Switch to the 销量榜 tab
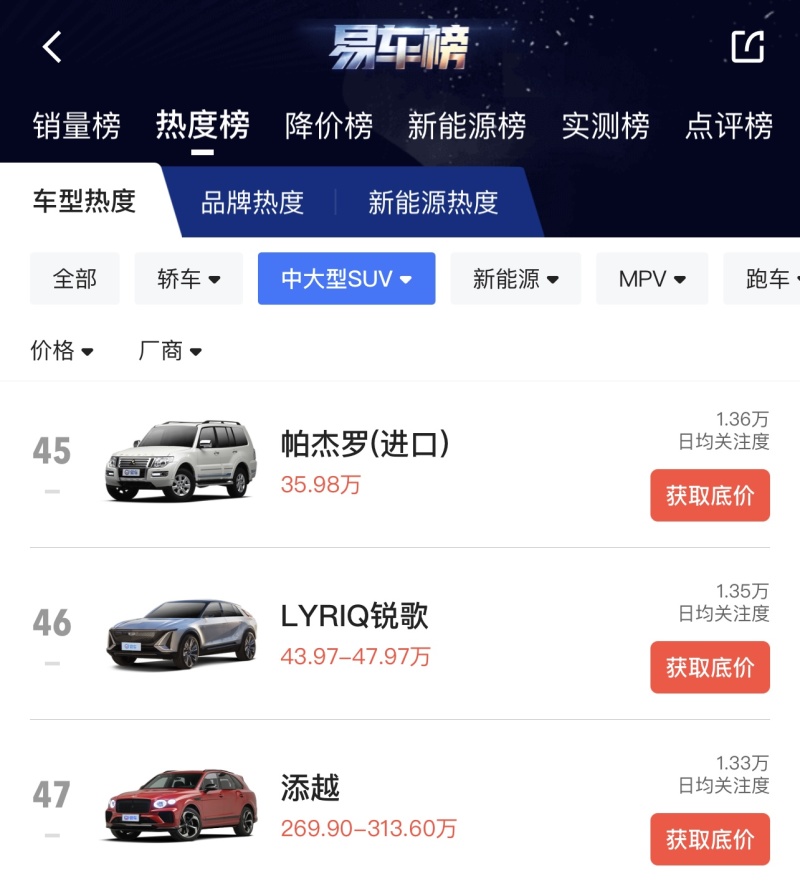The height and width of the screenshot is (886, 800). coord(76,126)
